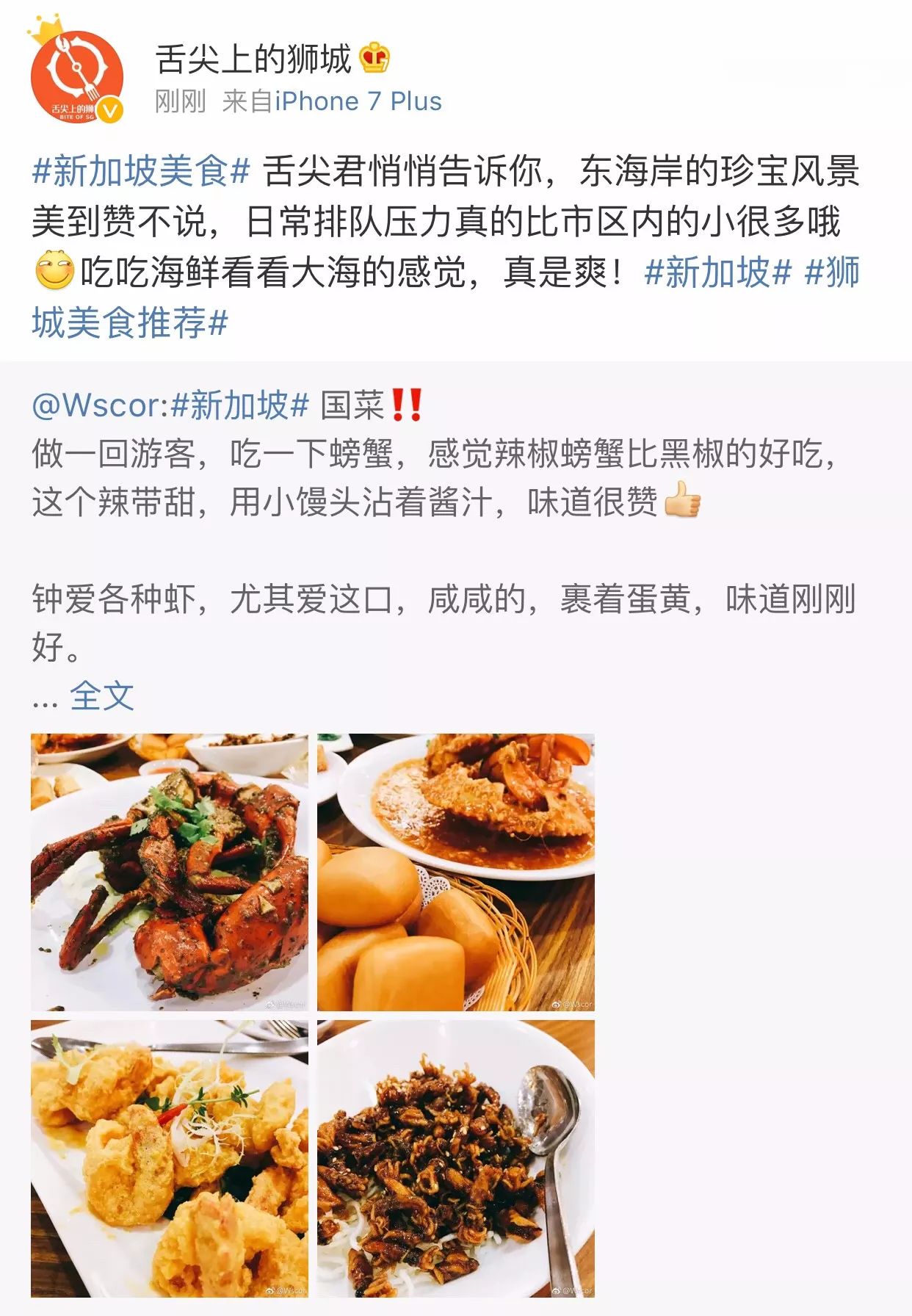Viewport: 912px width, 1316px height.
Task: Open the #新加坡美食# hashtag
Action: (x=142, y=172)
